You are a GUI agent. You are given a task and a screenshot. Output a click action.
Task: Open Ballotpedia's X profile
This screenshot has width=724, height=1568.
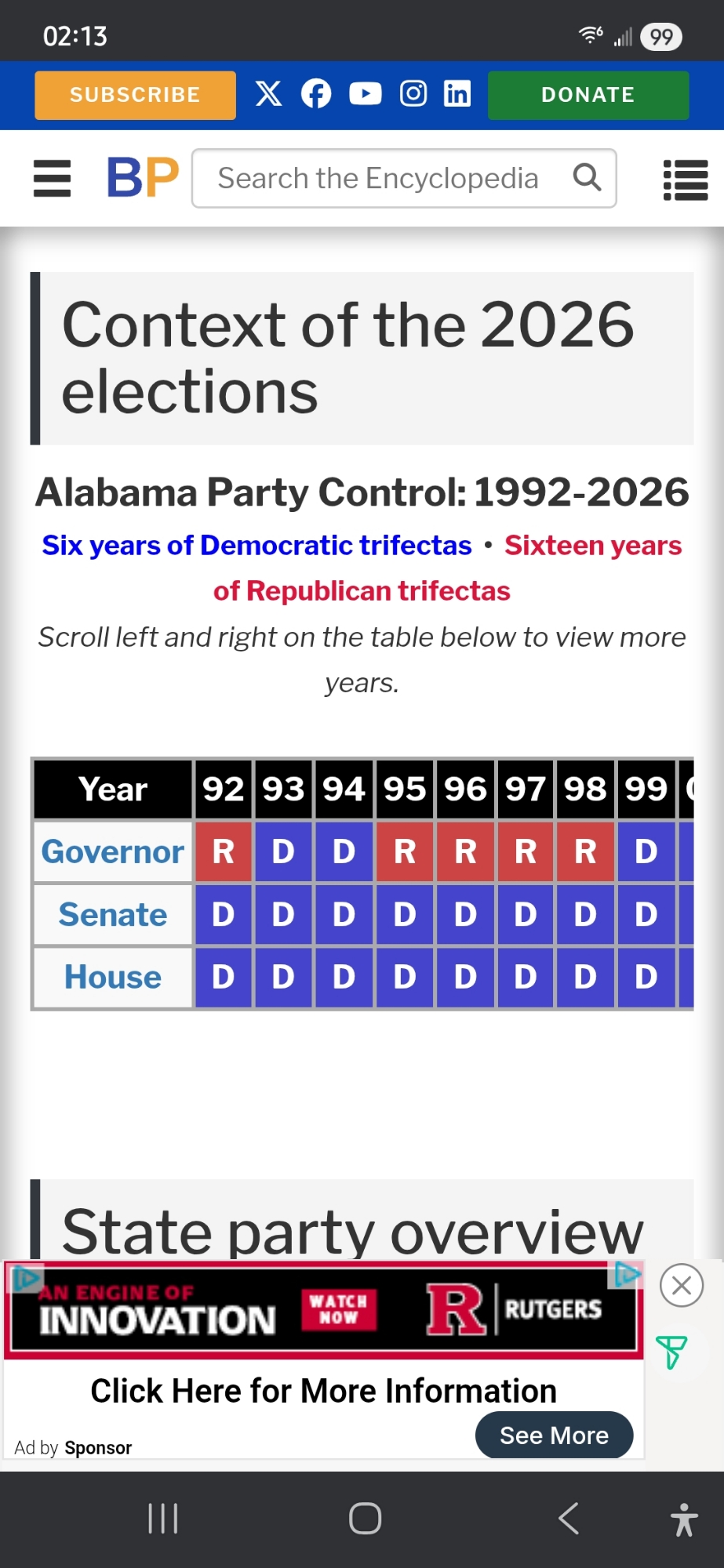click(x=268, y=94)
